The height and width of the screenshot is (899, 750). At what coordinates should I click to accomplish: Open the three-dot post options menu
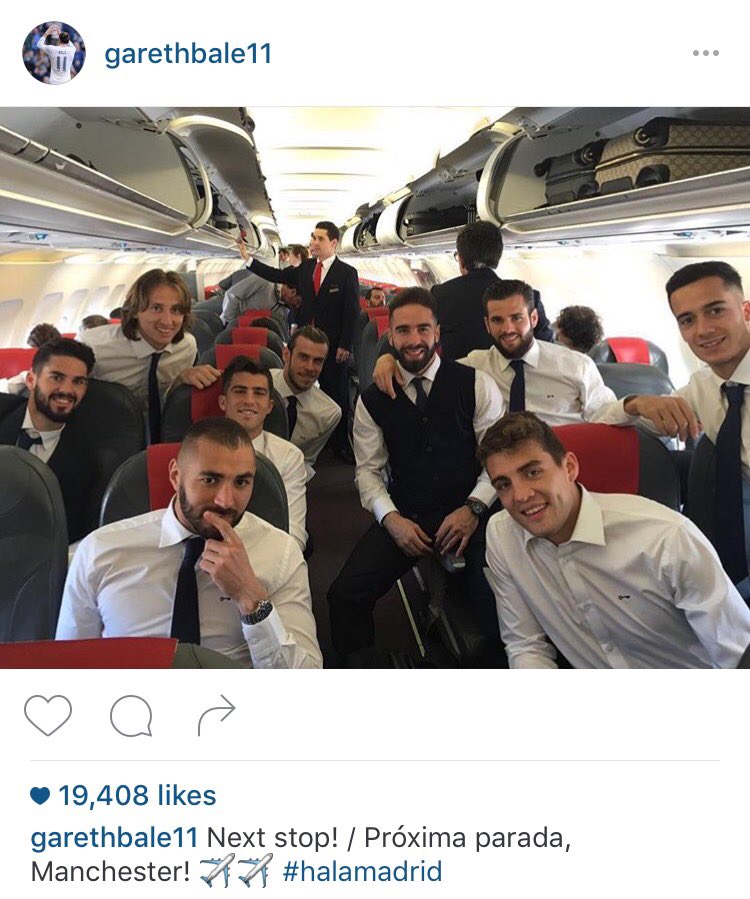coord(706,53)
